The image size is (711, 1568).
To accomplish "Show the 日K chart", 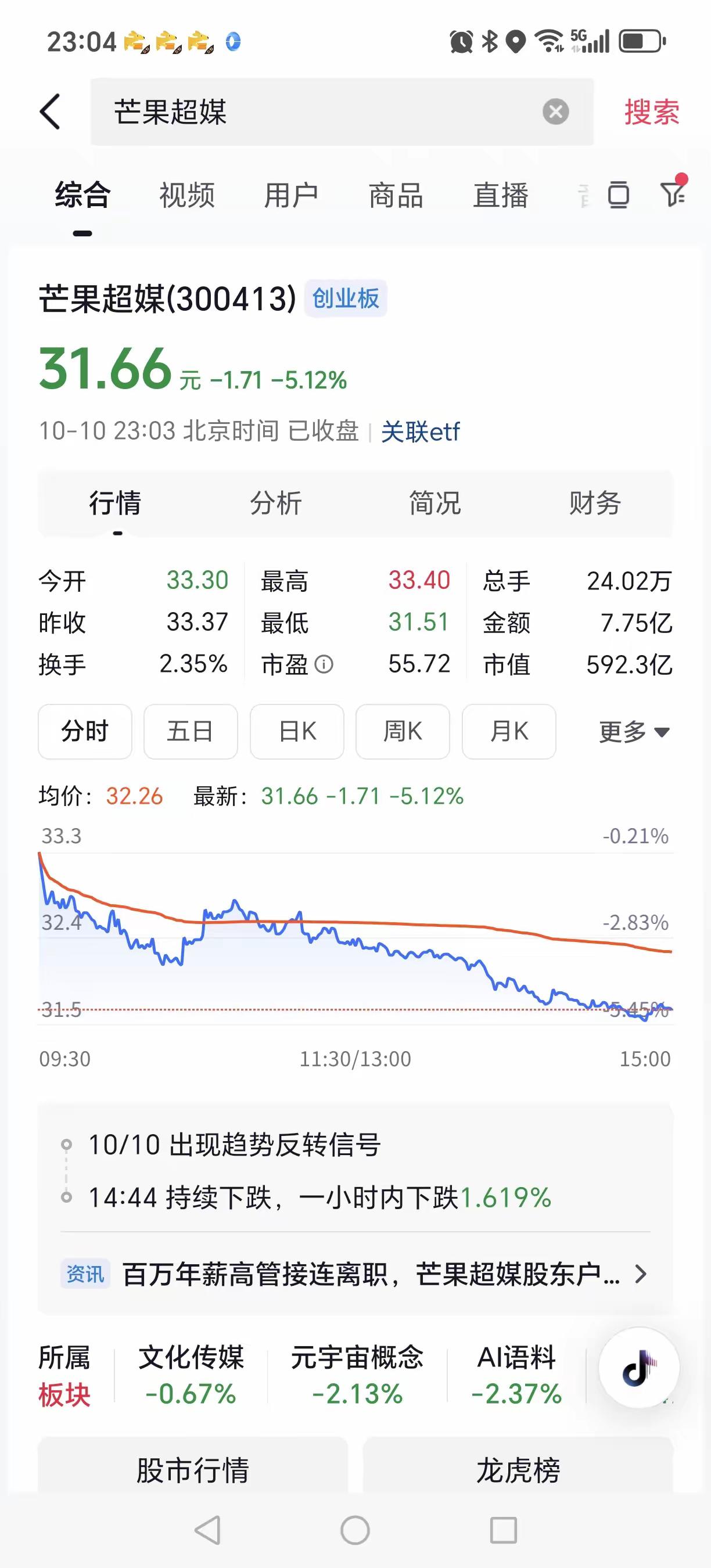I will tap(297, 732).
